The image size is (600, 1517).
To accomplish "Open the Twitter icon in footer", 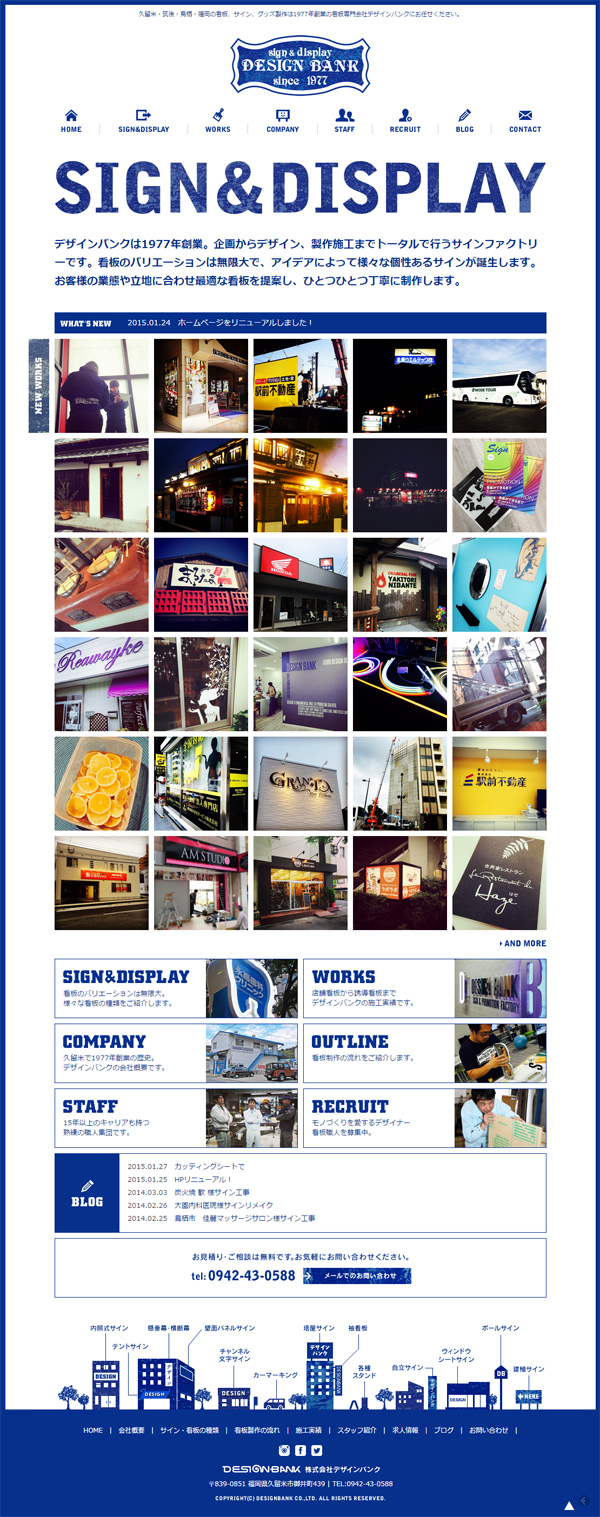I will coord(317,1450).
